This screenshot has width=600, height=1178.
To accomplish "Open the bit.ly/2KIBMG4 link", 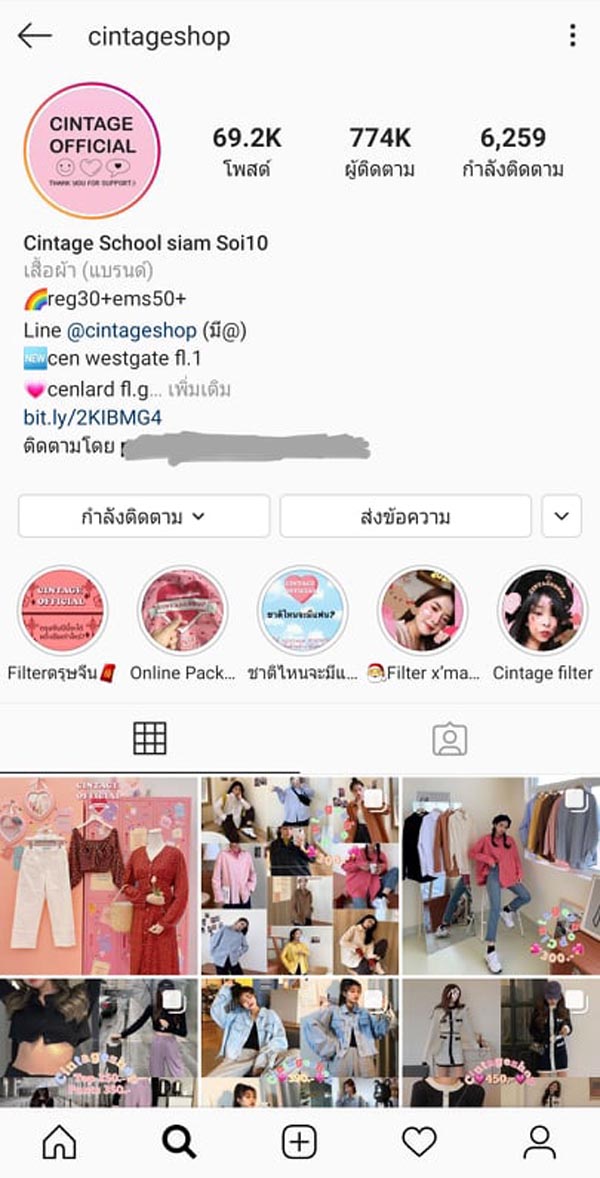I will click(93, 417).
